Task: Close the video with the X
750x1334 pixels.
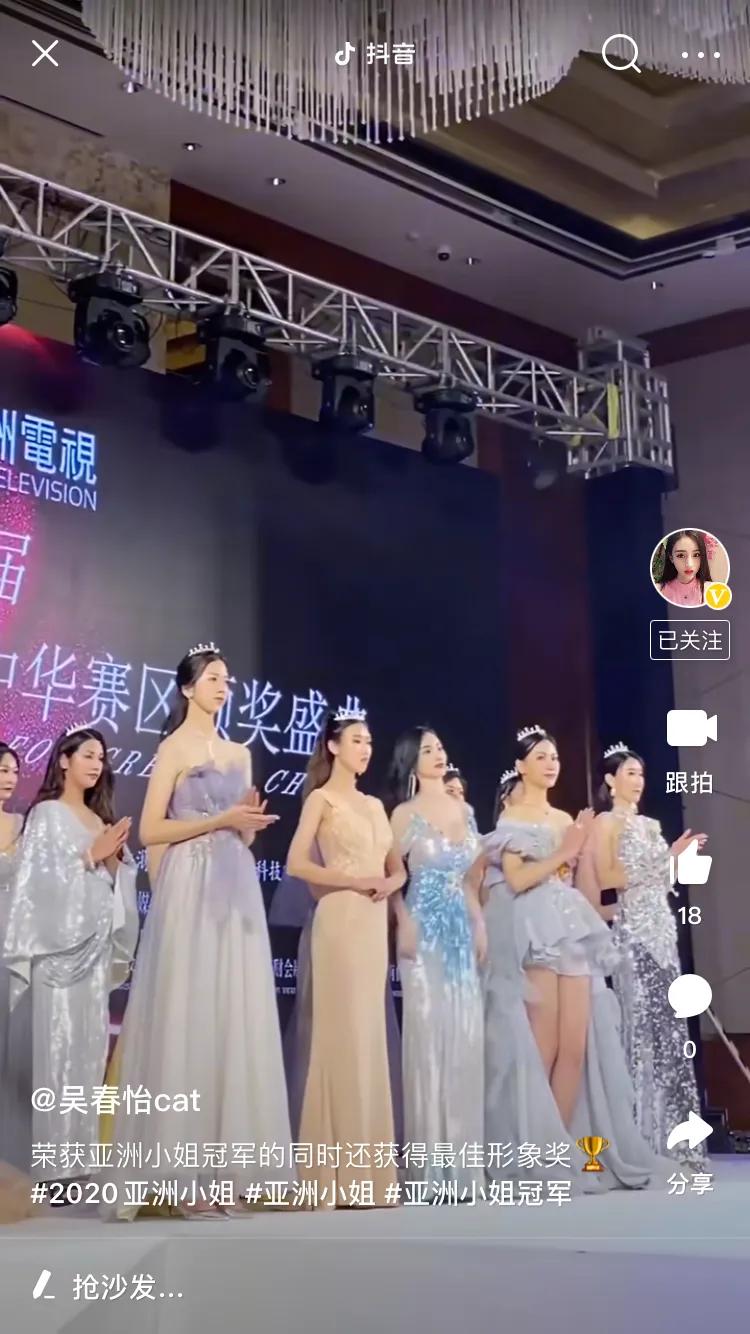Action: click(x=44, y=55)
